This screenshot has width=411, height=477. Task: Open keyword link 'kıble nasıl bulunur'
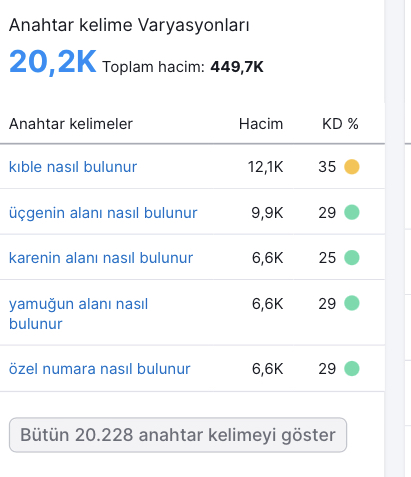coord(73,167)
